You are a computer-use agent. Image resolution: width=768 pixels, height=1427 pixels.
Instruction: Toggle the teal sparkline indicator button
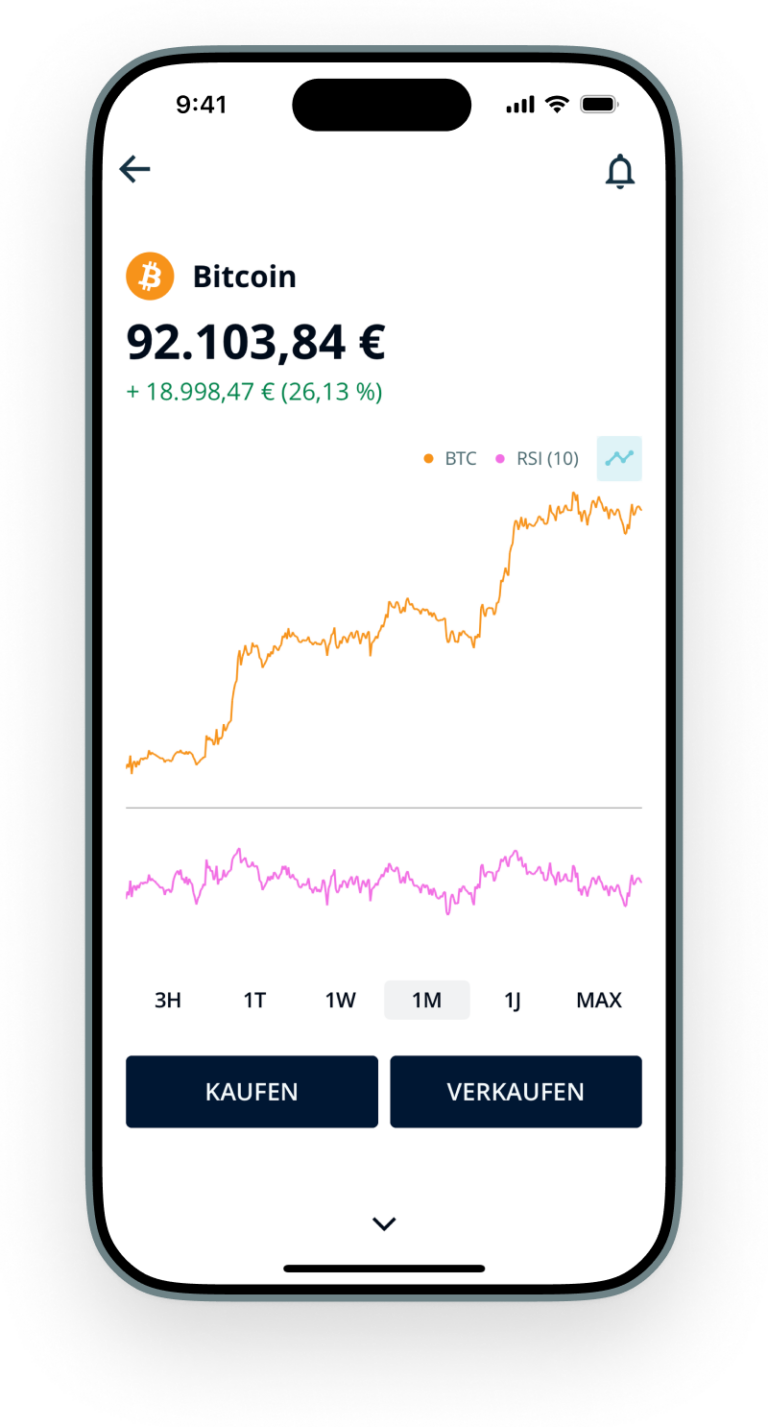click(x=618, y=458)
